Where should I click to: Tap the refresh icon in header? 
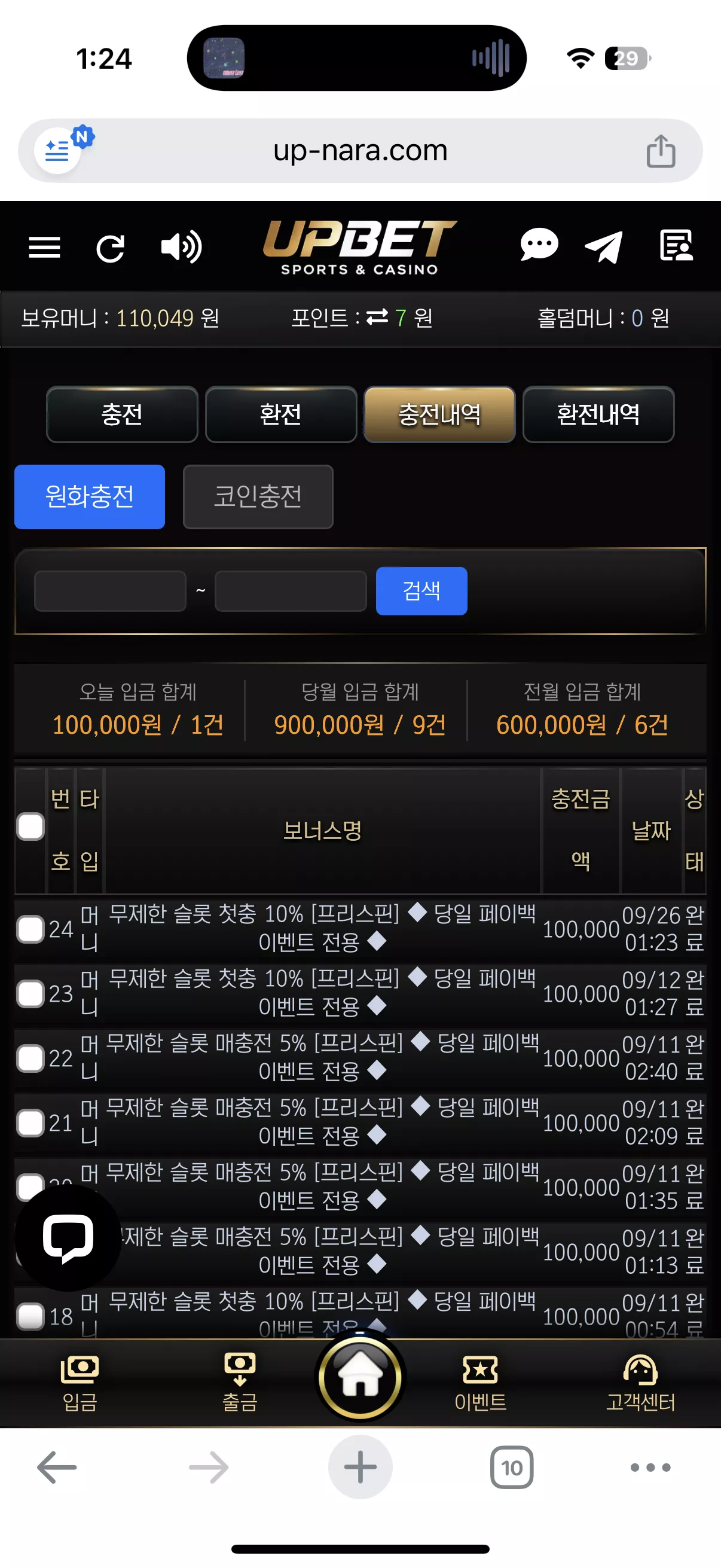tap(111, 248)
